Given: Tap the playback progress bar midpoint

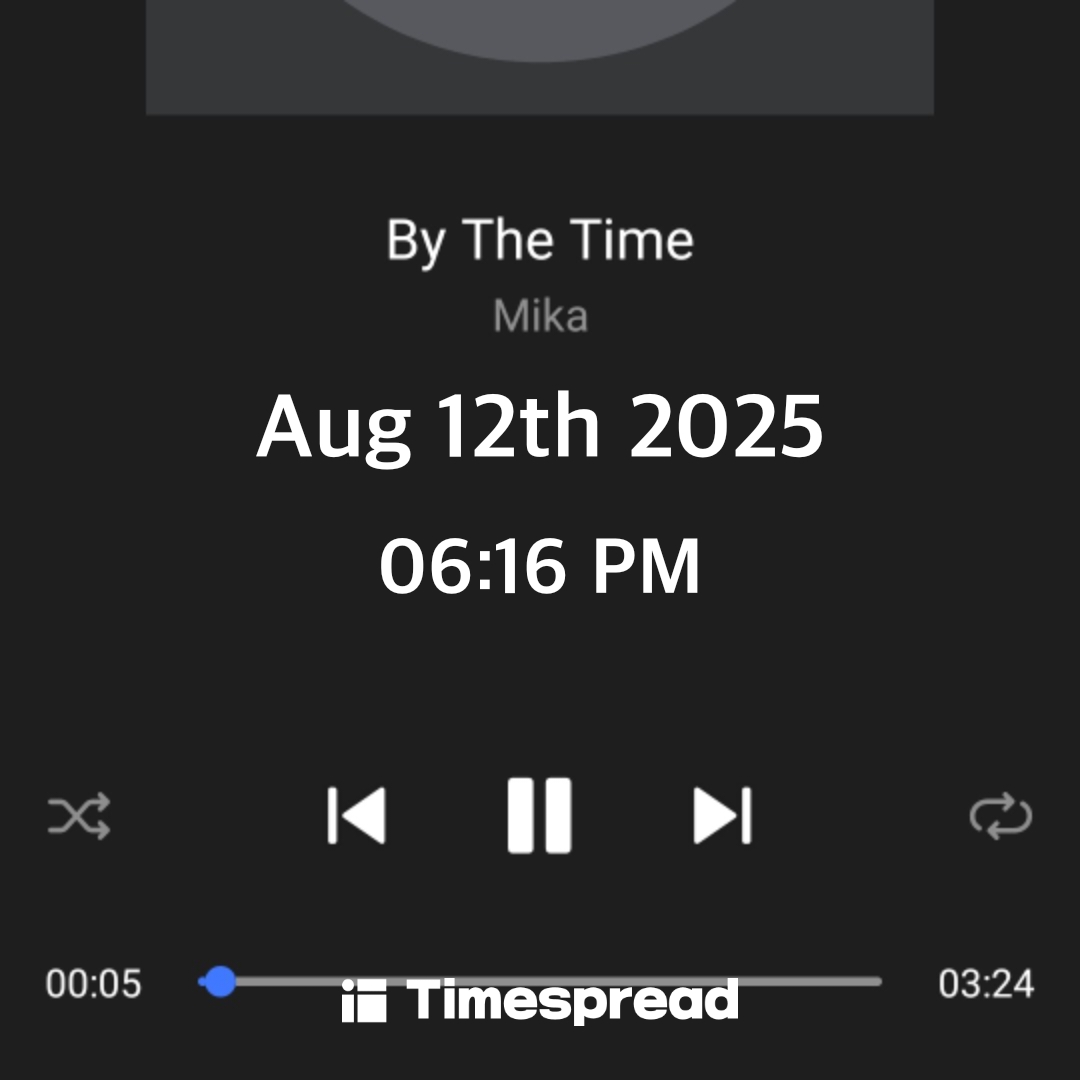Looking at the screenshot, I should (540, 982).
